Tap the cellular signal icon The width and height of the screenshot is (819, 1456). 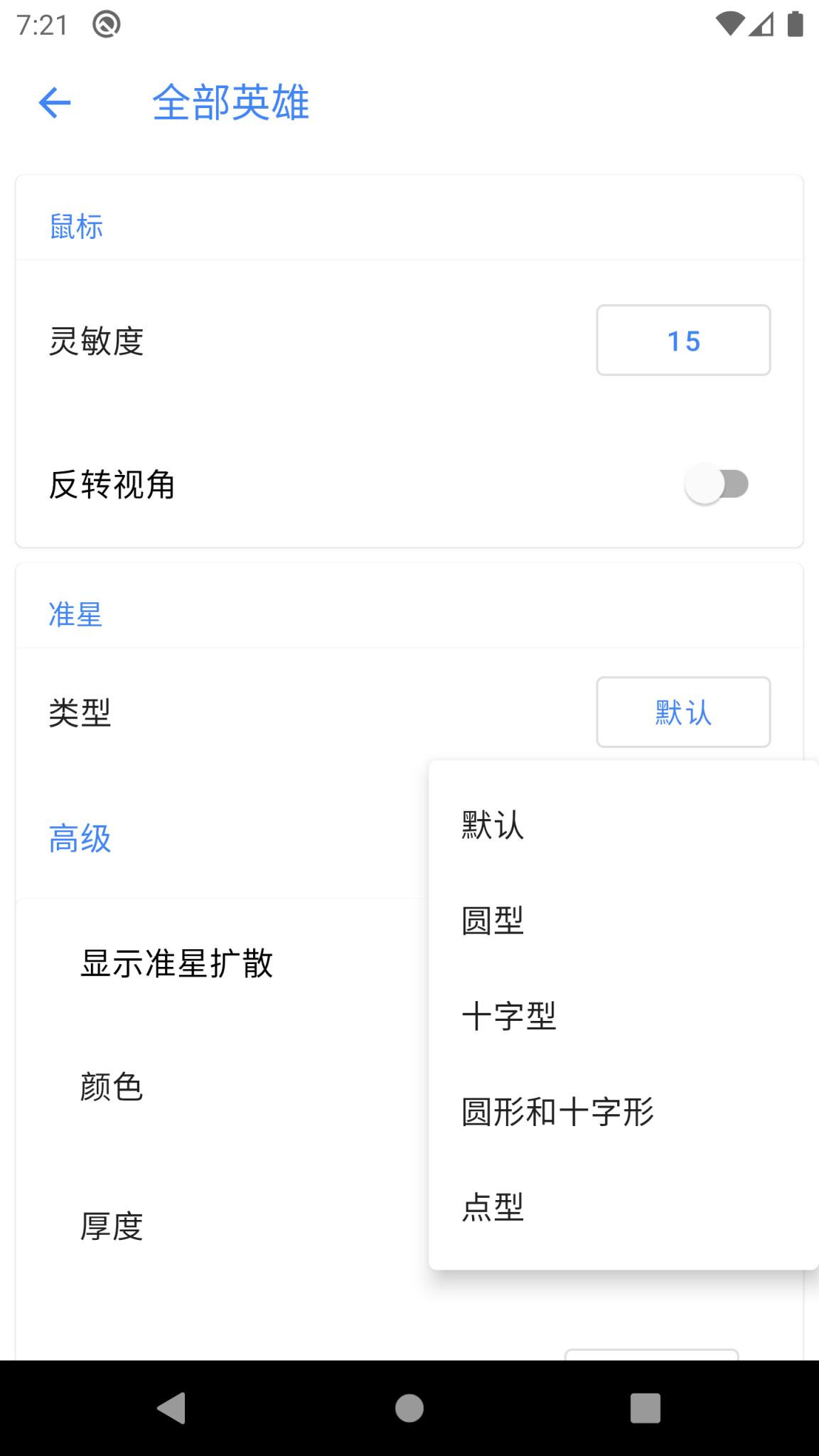pos(761,22)
